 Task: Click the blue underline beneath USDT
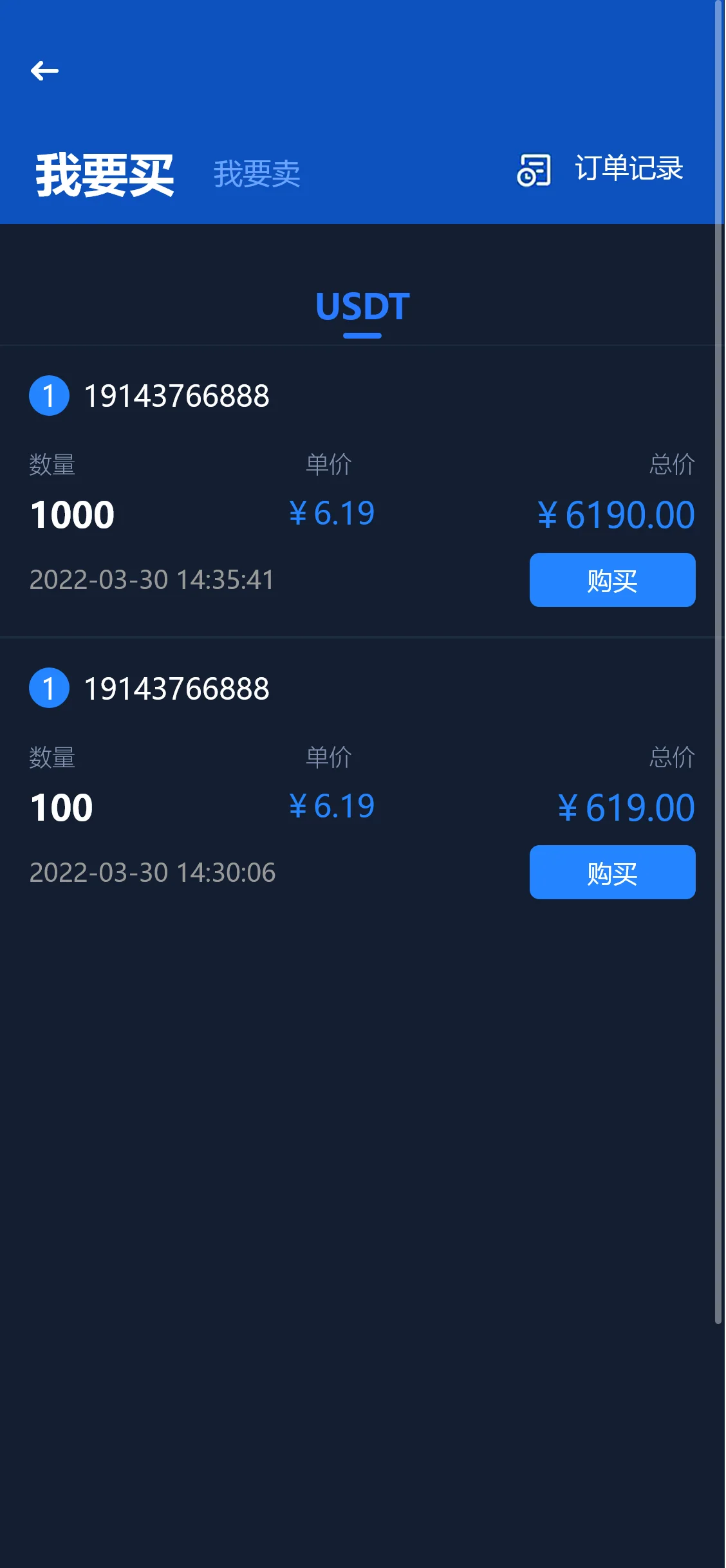362,334
